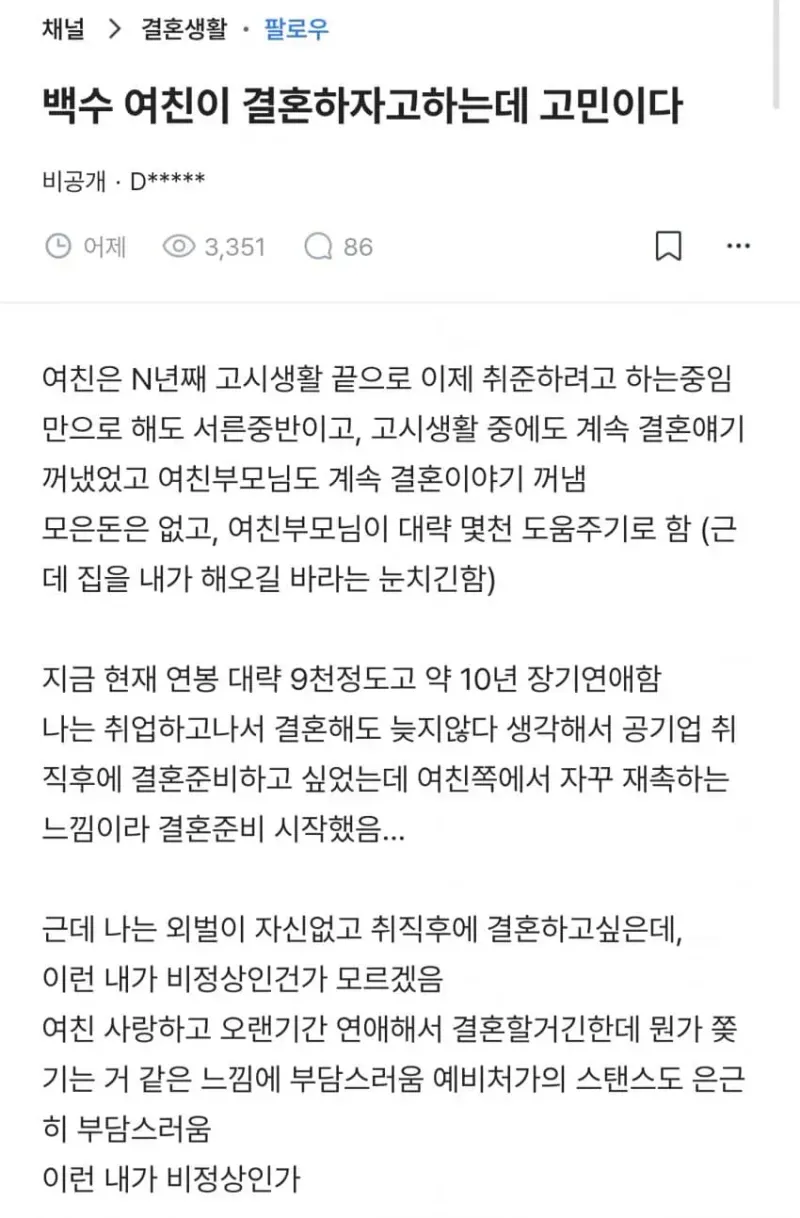
Task: Click the clock icon next to 어제
Action: (58, 245)
